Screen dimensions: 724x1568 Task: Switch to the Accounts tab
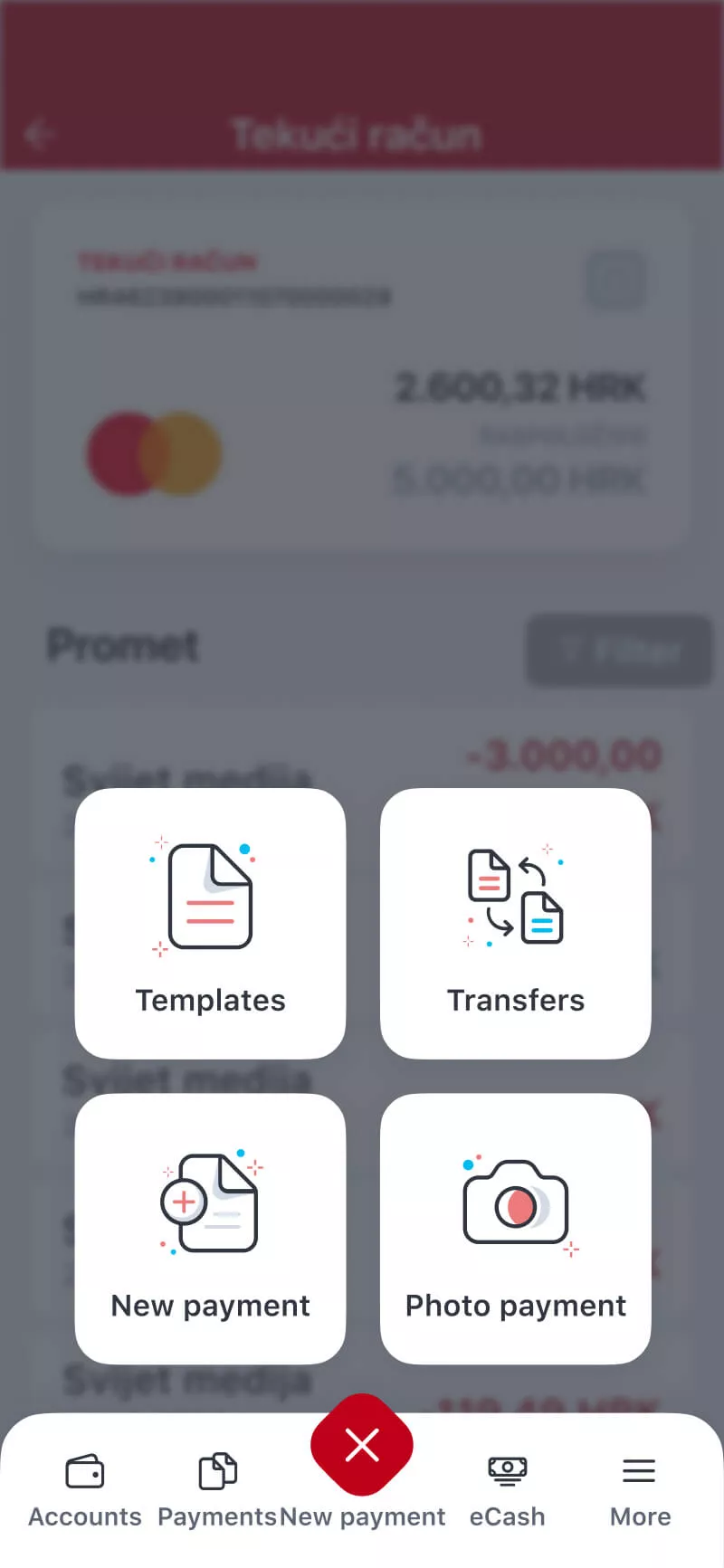[x=85, y=1490]
